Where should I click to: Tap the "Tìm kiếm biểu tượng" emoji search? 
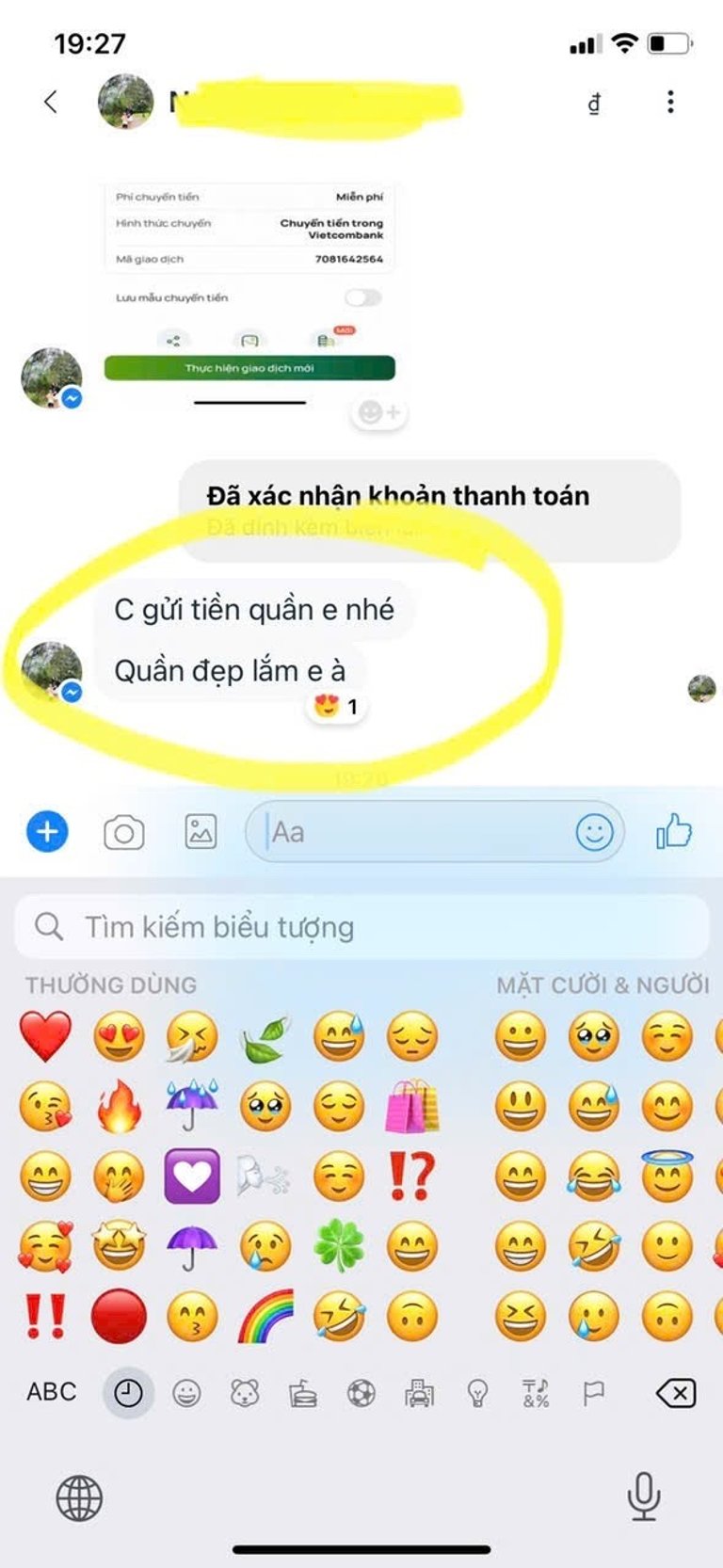pyautogui.click(x=361, y=927)
